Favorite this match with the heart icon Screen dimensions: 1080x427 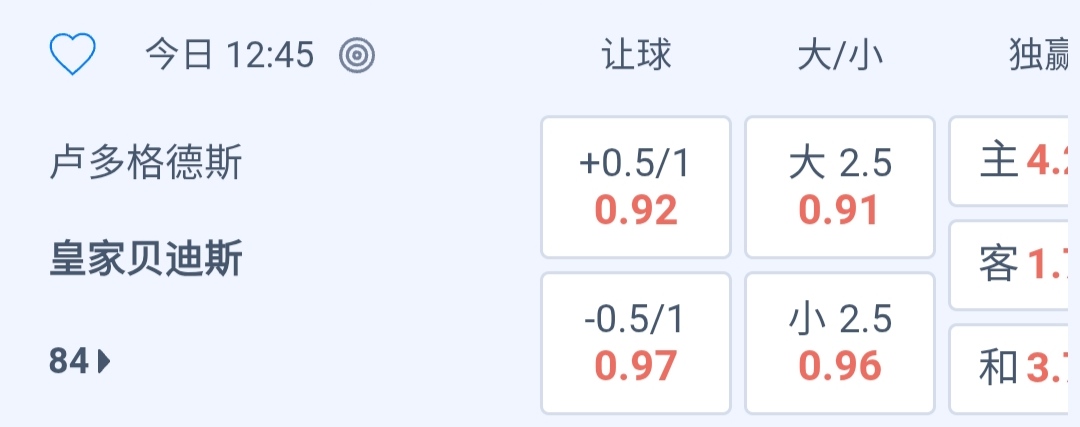pyautogui.click(x=72, y=54)
